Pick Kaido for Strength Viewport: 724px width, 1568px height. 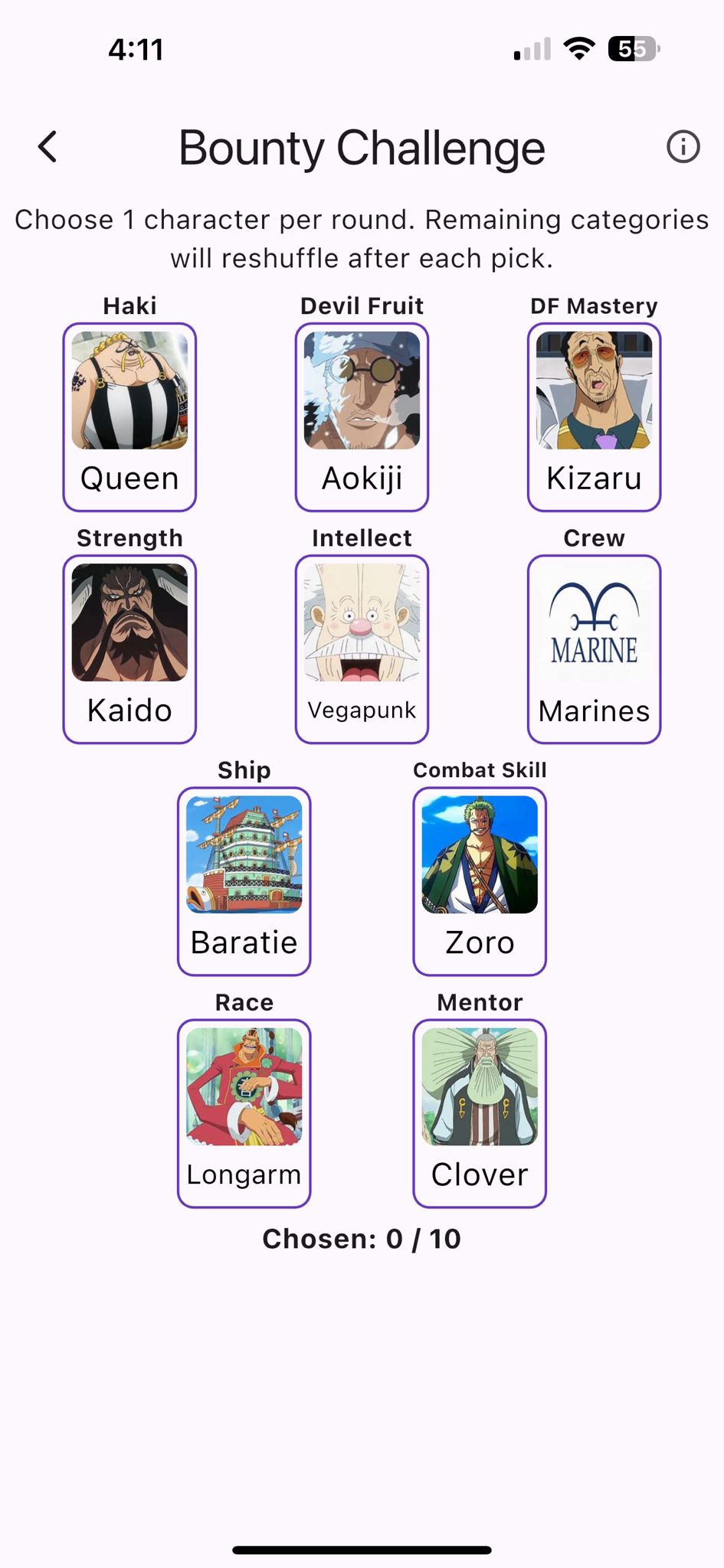[x=129, y=649]
